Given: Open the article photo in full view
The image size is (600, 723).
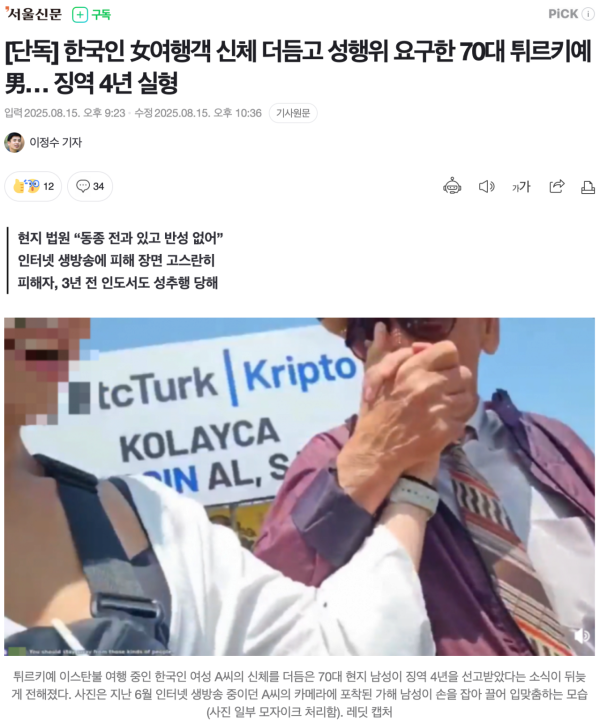Looking at the screenshot, I should pyautogui.click(x=299, y=486).
